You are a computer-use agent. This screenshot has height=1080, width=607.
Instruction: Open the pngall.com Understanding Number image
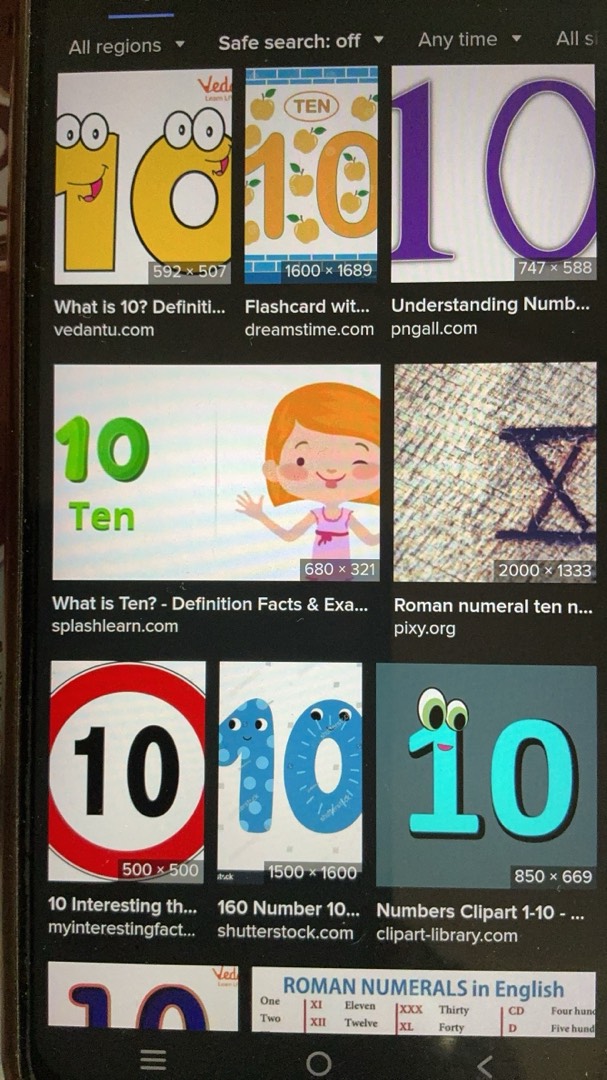pyautogui.click(x=493, y=174)
